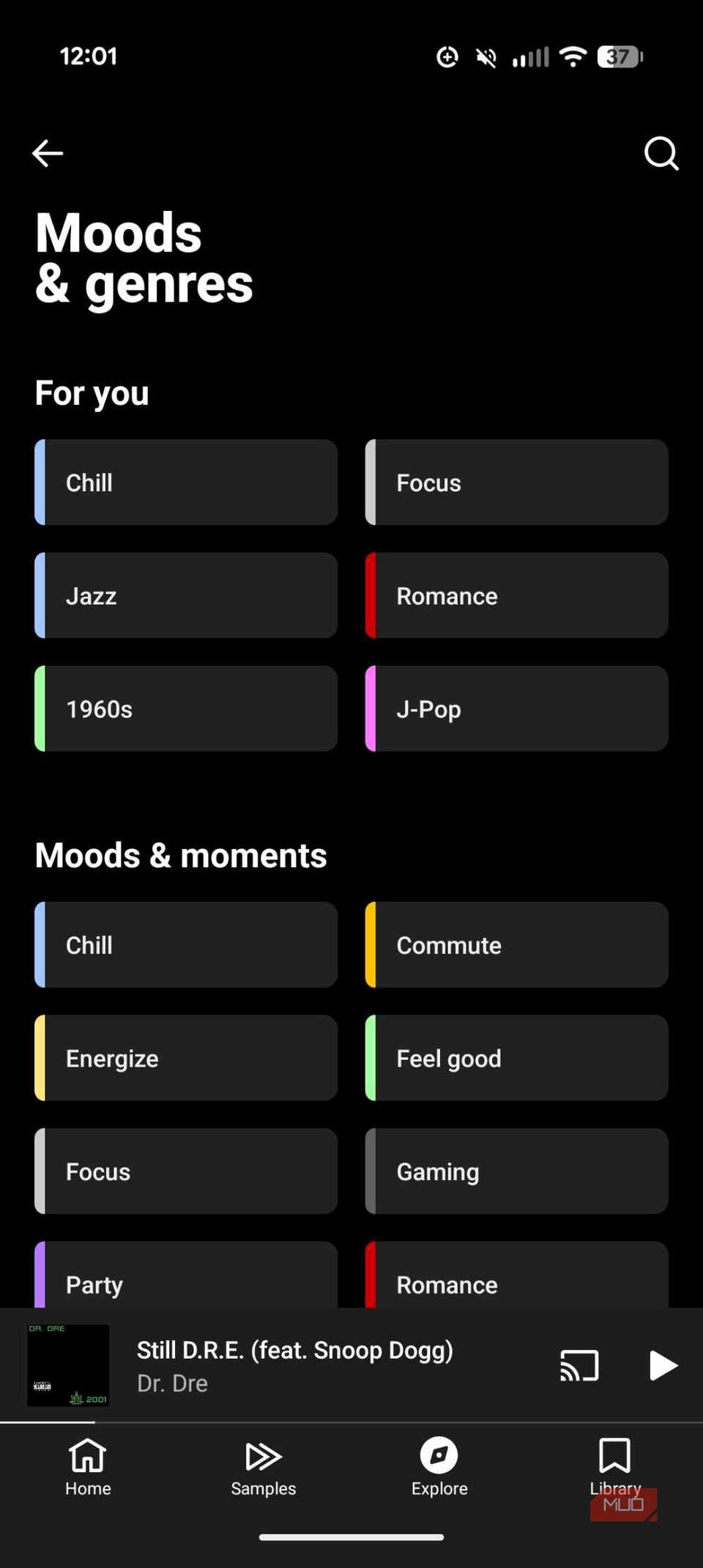
Task: Open Chill under Moods & moments
Action: pos(186,944)
